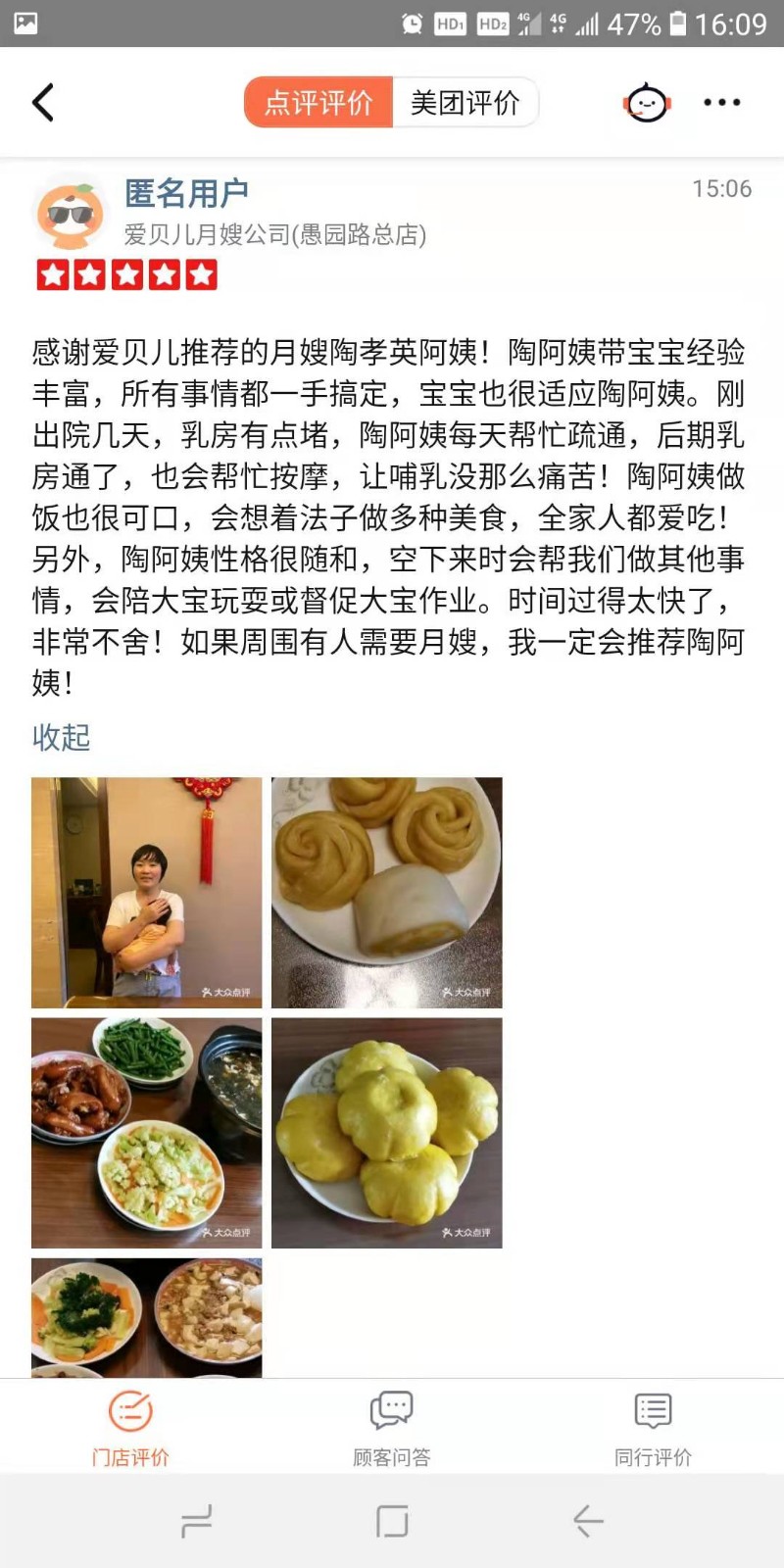The width and height of the screenshot is (784, 1568).
Task: Open the anonymous reviewer's avatar
Action: tap(70, 215)
